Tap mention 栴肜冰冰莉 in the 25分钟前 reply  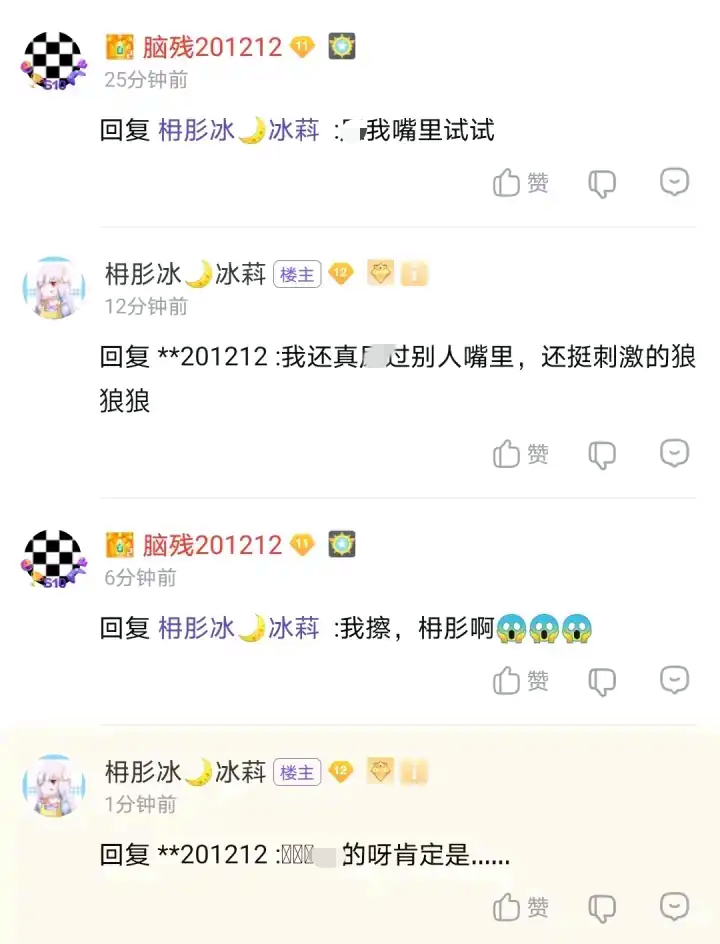[x=239, y=131]
